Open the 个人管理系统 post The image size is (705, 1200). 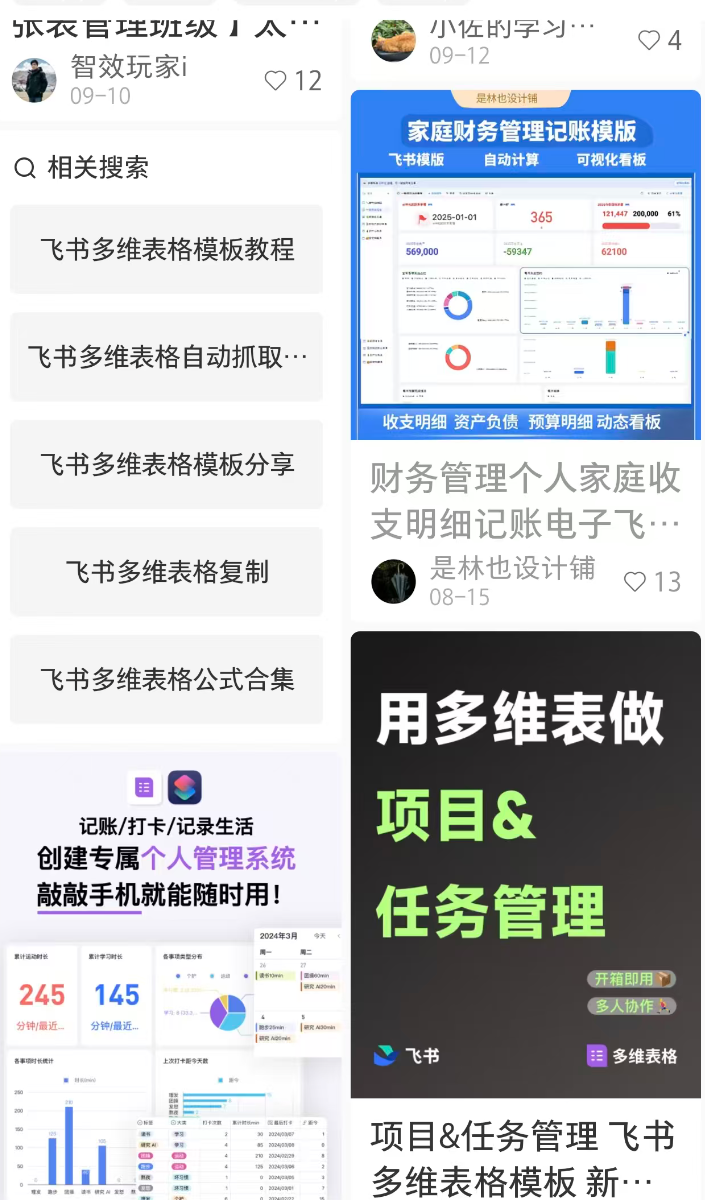click(x=170, y=970)
